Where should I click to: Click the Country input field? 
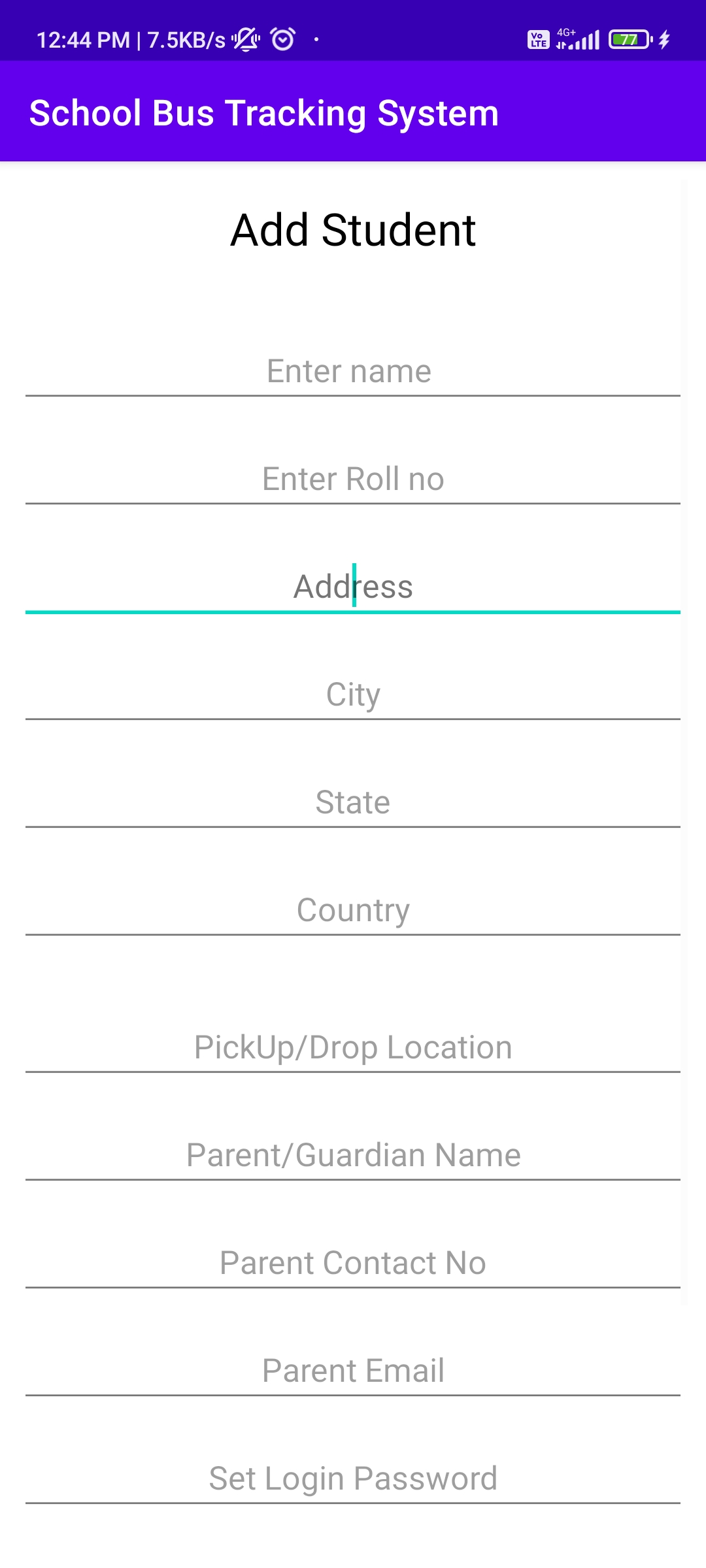pyautogui.click(x=353, y=909)
